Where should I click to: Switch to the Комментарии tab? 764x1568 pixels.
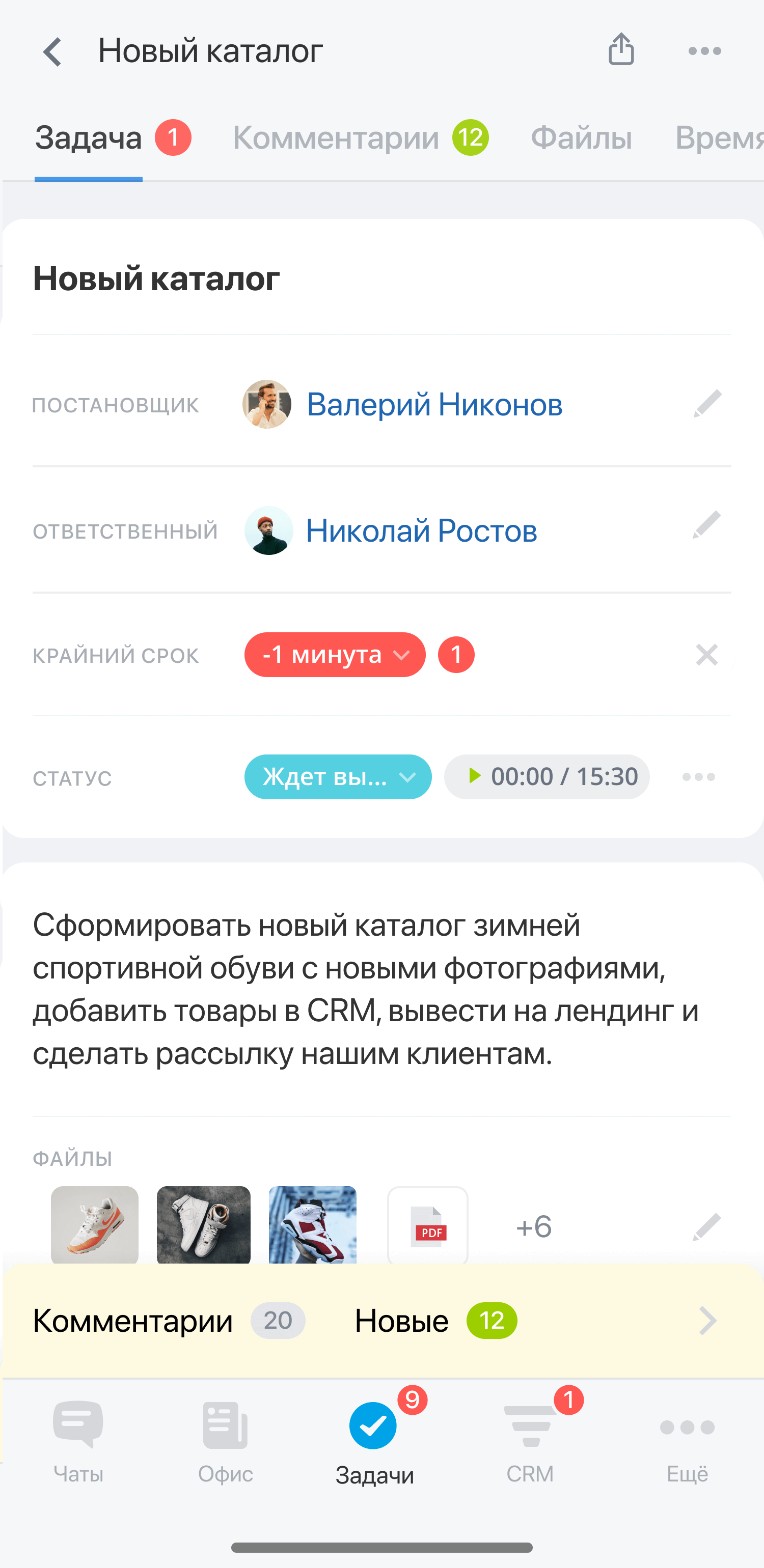coord(336,137)
